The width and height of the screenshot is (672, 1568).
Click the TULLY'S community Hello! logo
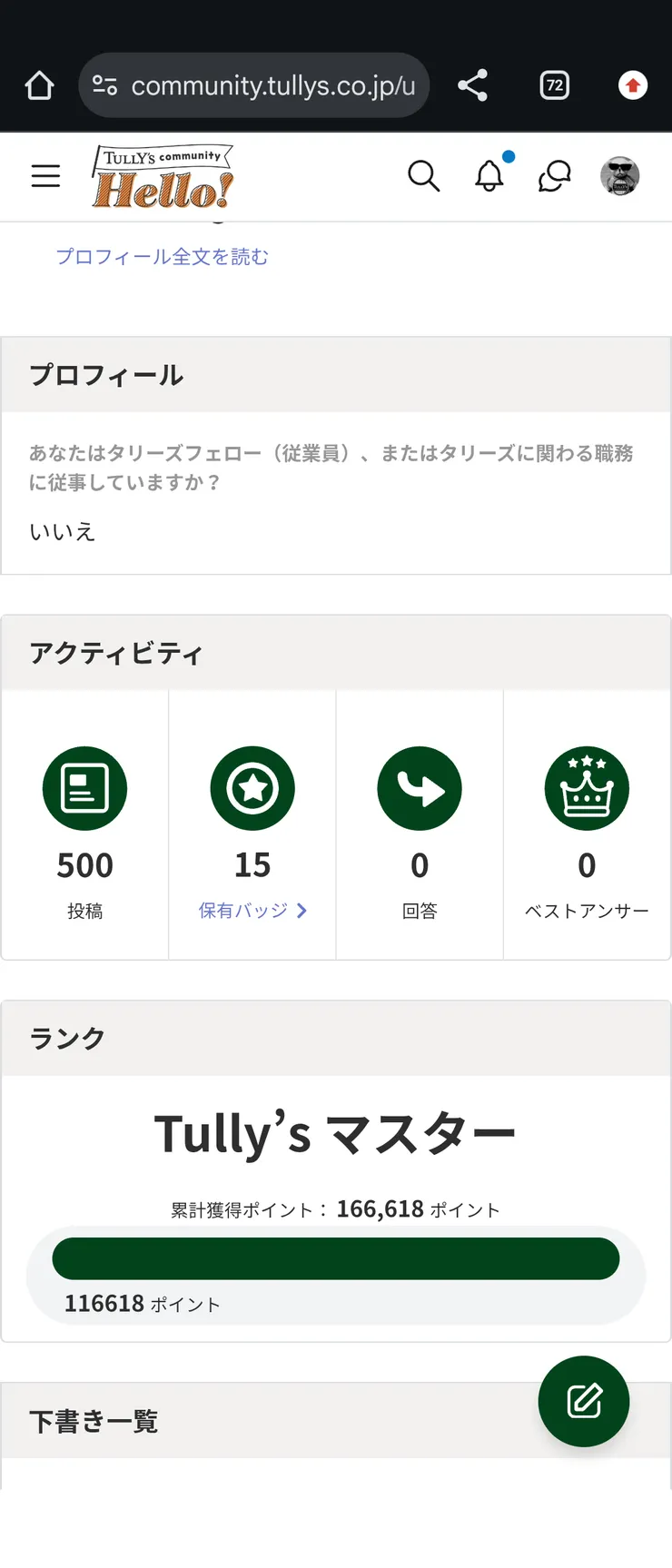(162, 175)
